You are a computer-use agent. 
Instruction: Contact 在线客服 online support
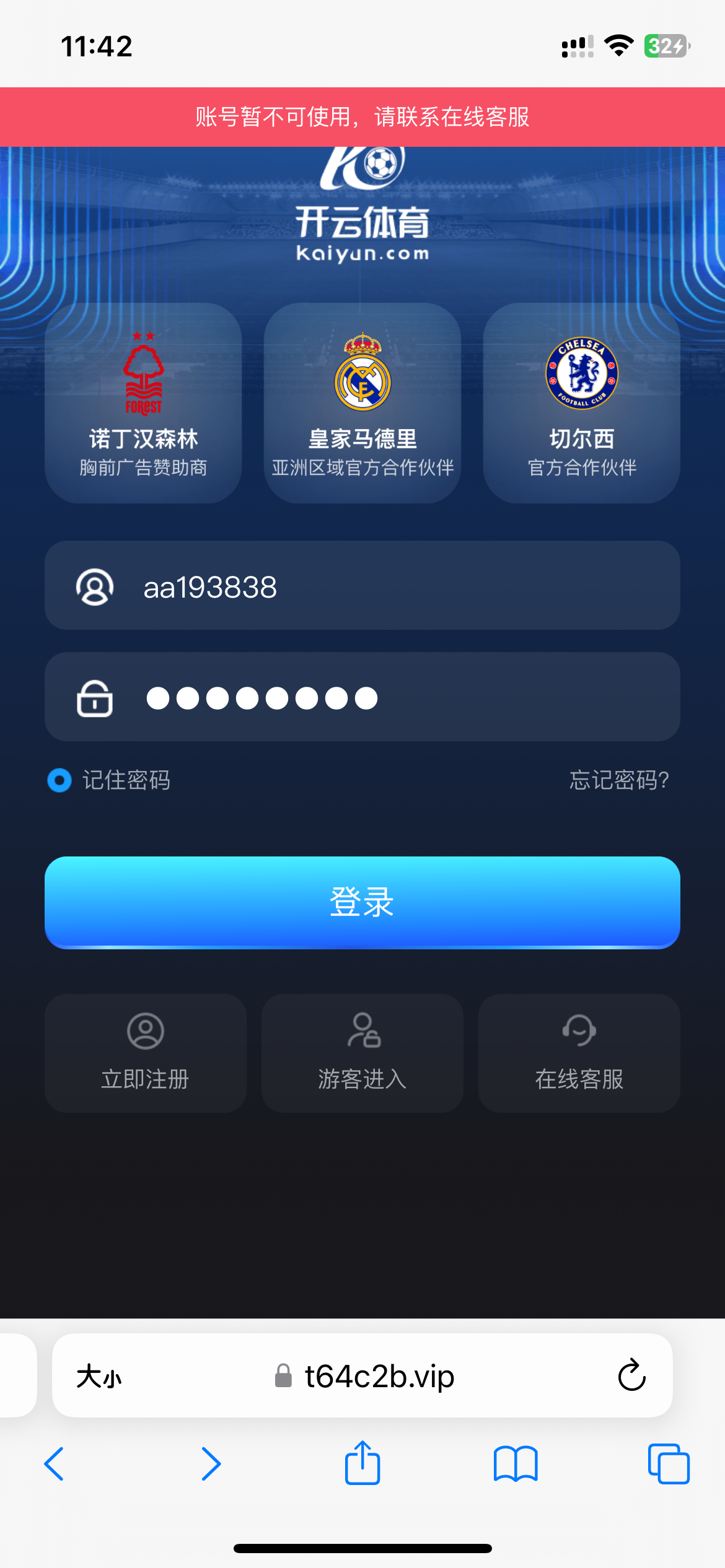[579, 1053]
